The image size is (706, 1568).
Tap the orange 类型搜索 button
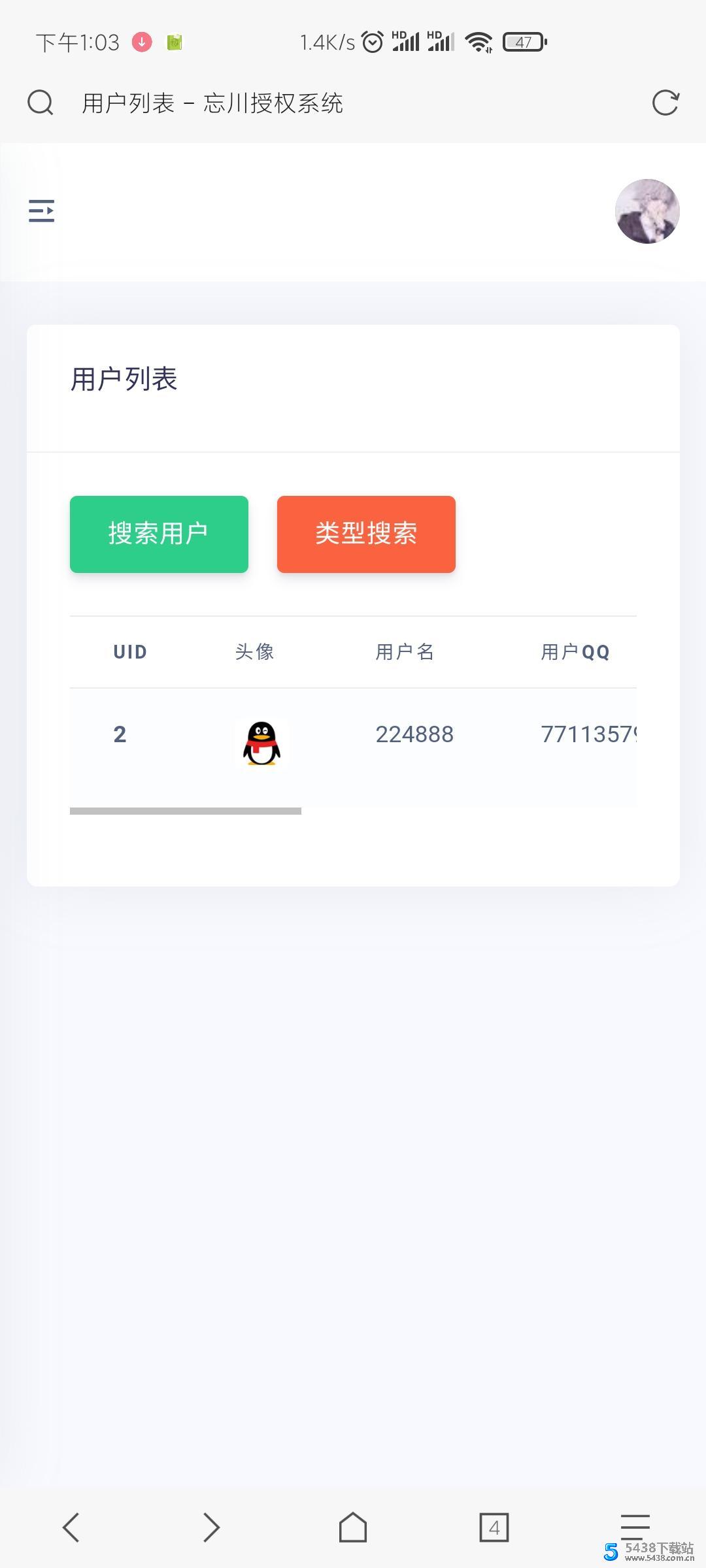366,534
